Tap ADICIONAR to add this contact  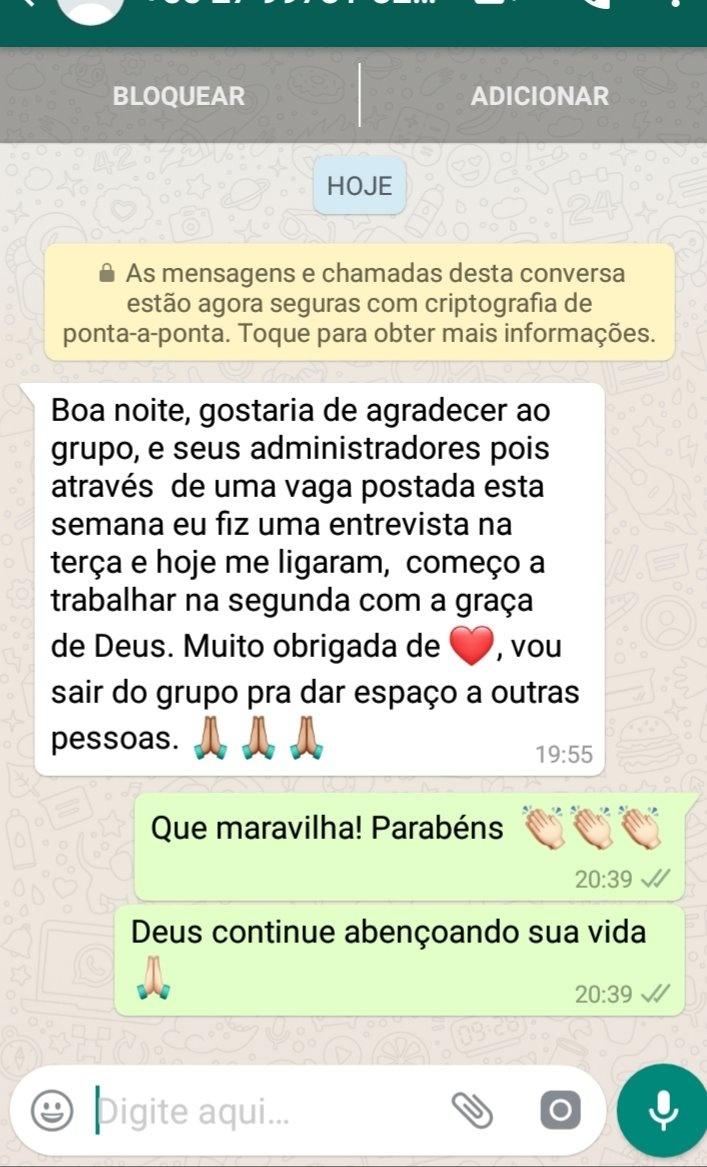[x=539, y=96]
